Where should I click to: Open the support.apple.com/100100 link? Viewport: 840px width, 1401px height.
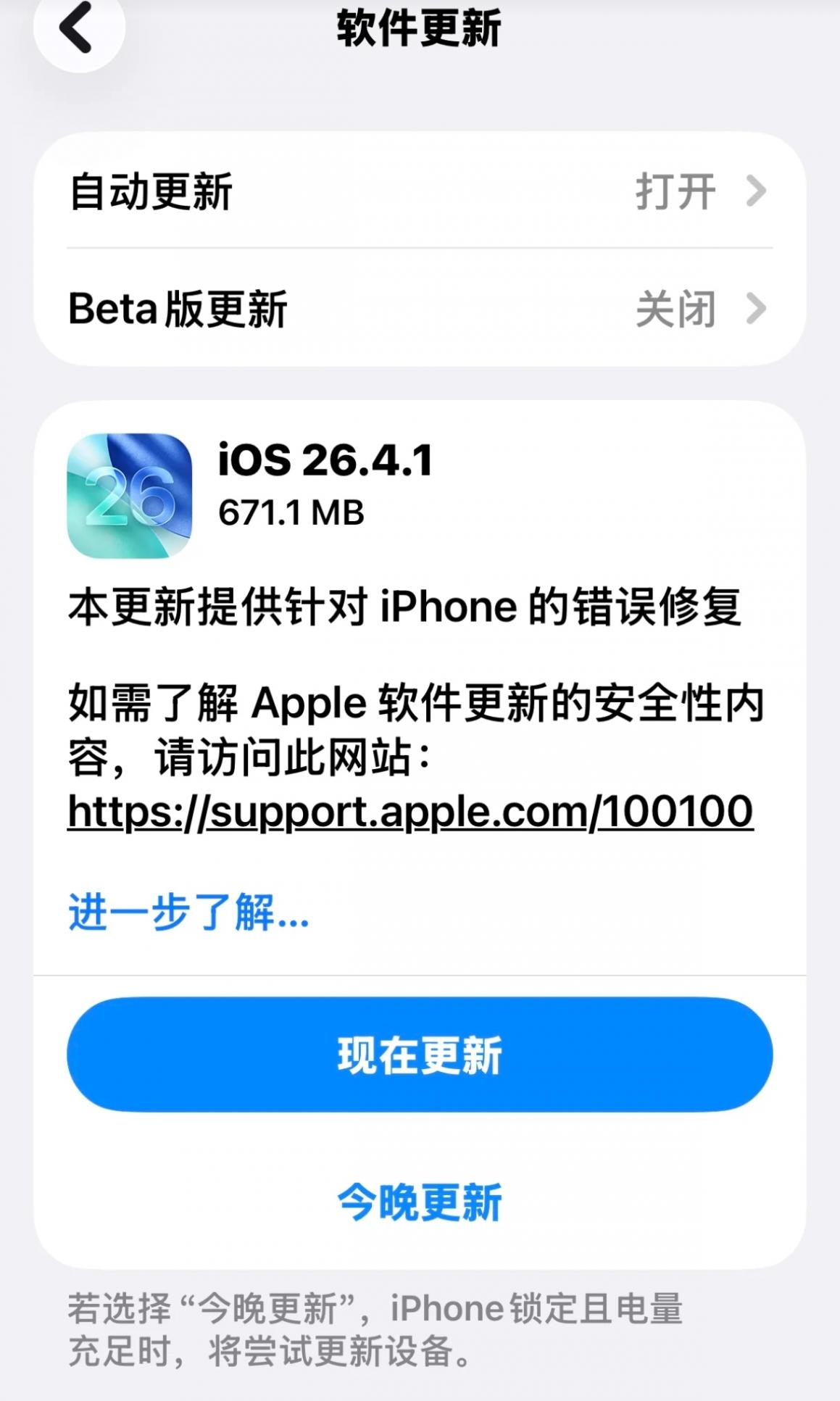tap(410, 811)
